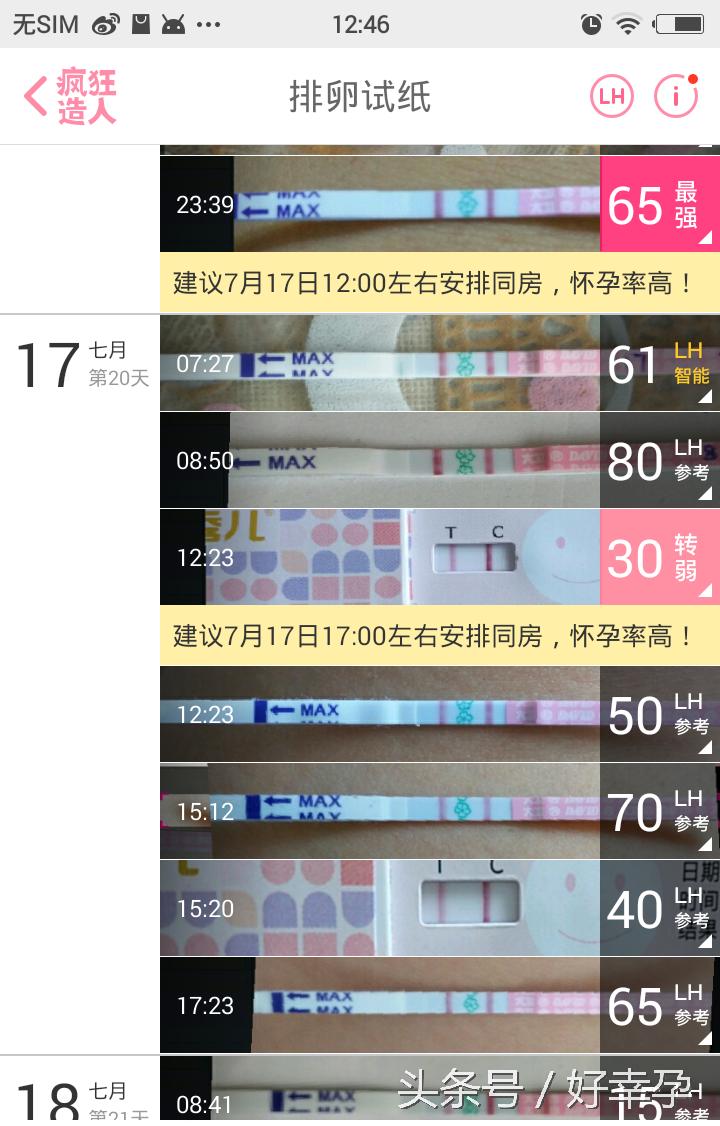
Task: Tap the 61 LH 智能 score badge
Action: tap(655, 366)
